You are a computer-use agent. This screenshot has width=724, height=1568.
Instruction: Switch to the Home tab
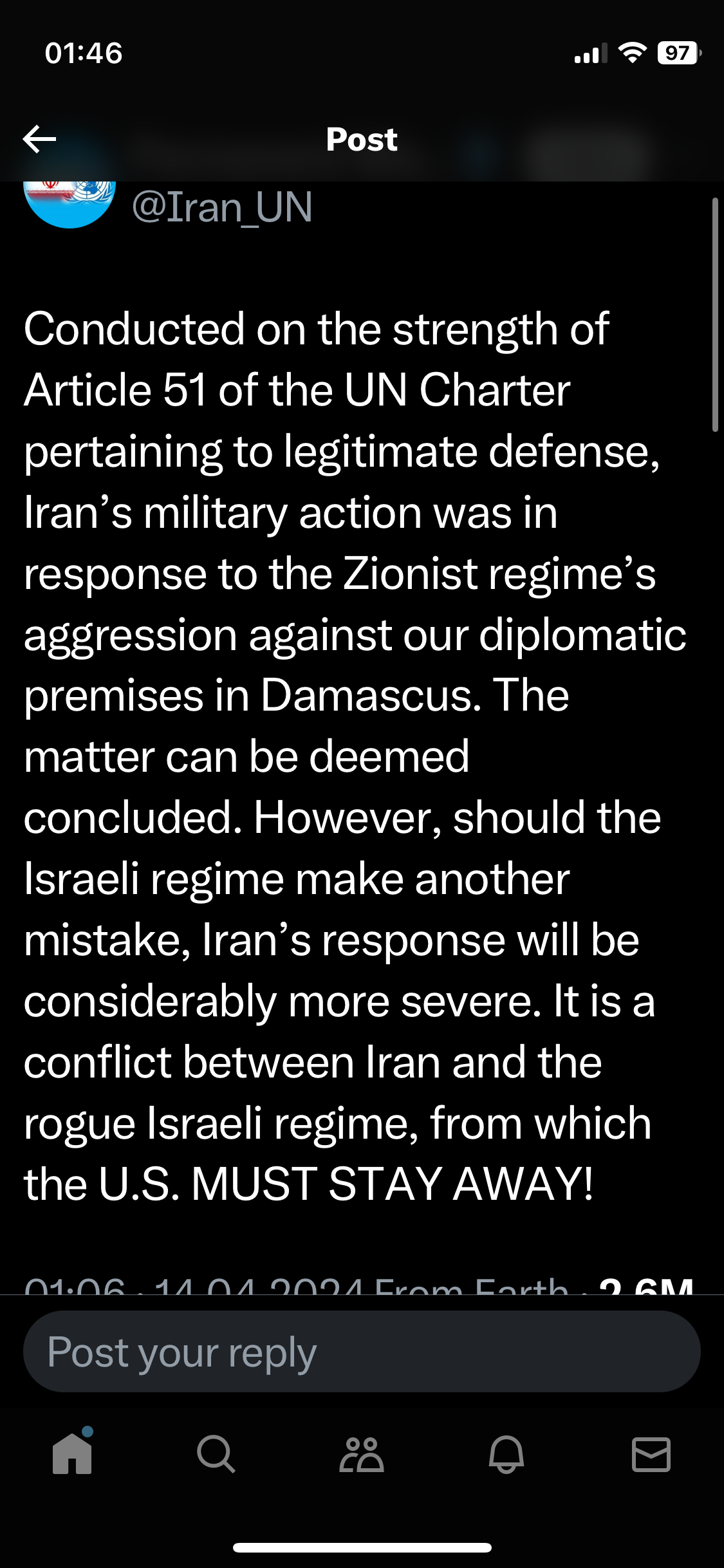pyautogui.click(x=72, y=1453)
